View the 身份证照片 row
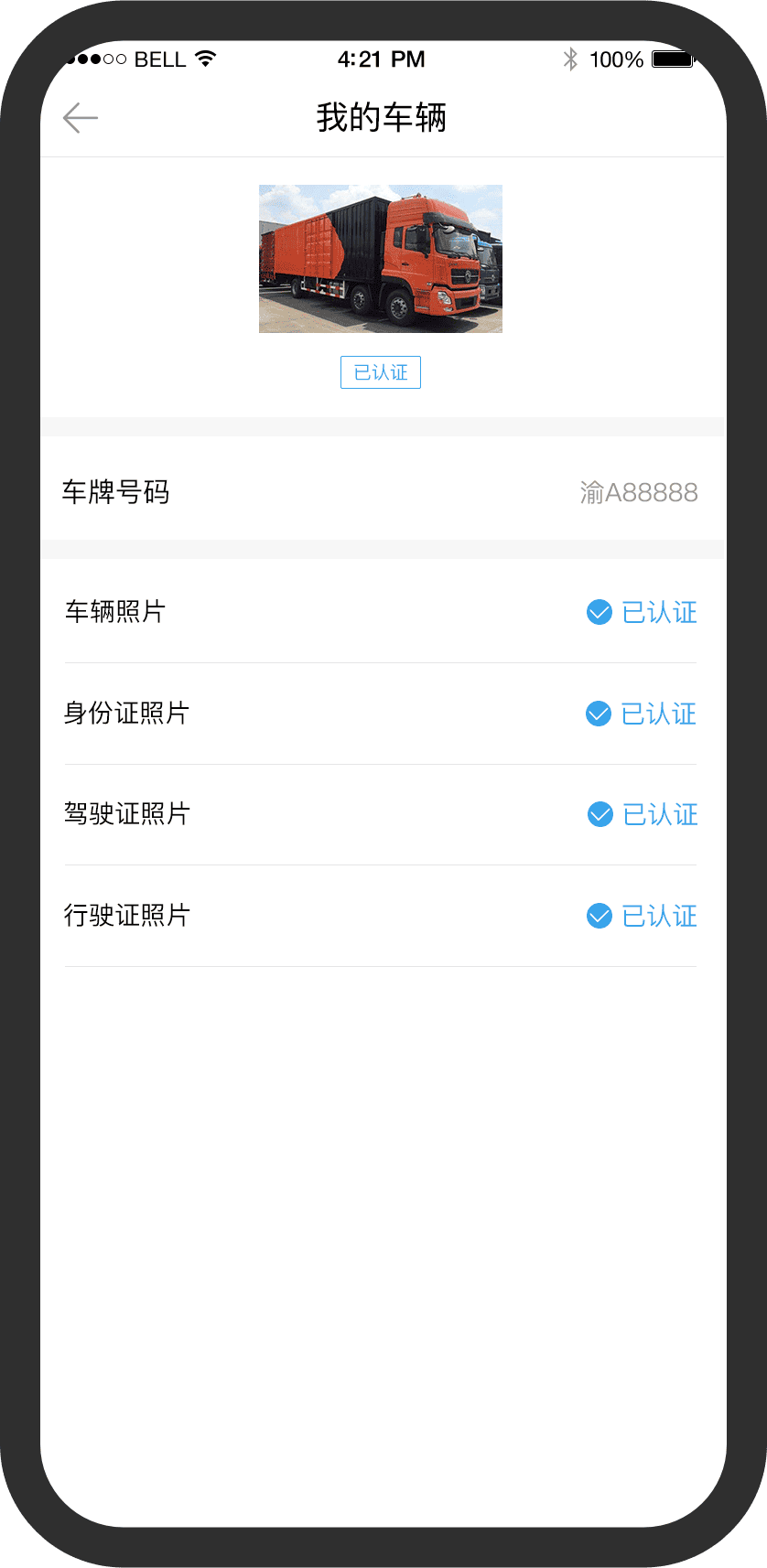Image resolution: width=767 pixels, height=1568 pixels. pyautogui.click(x=381, y=714)
